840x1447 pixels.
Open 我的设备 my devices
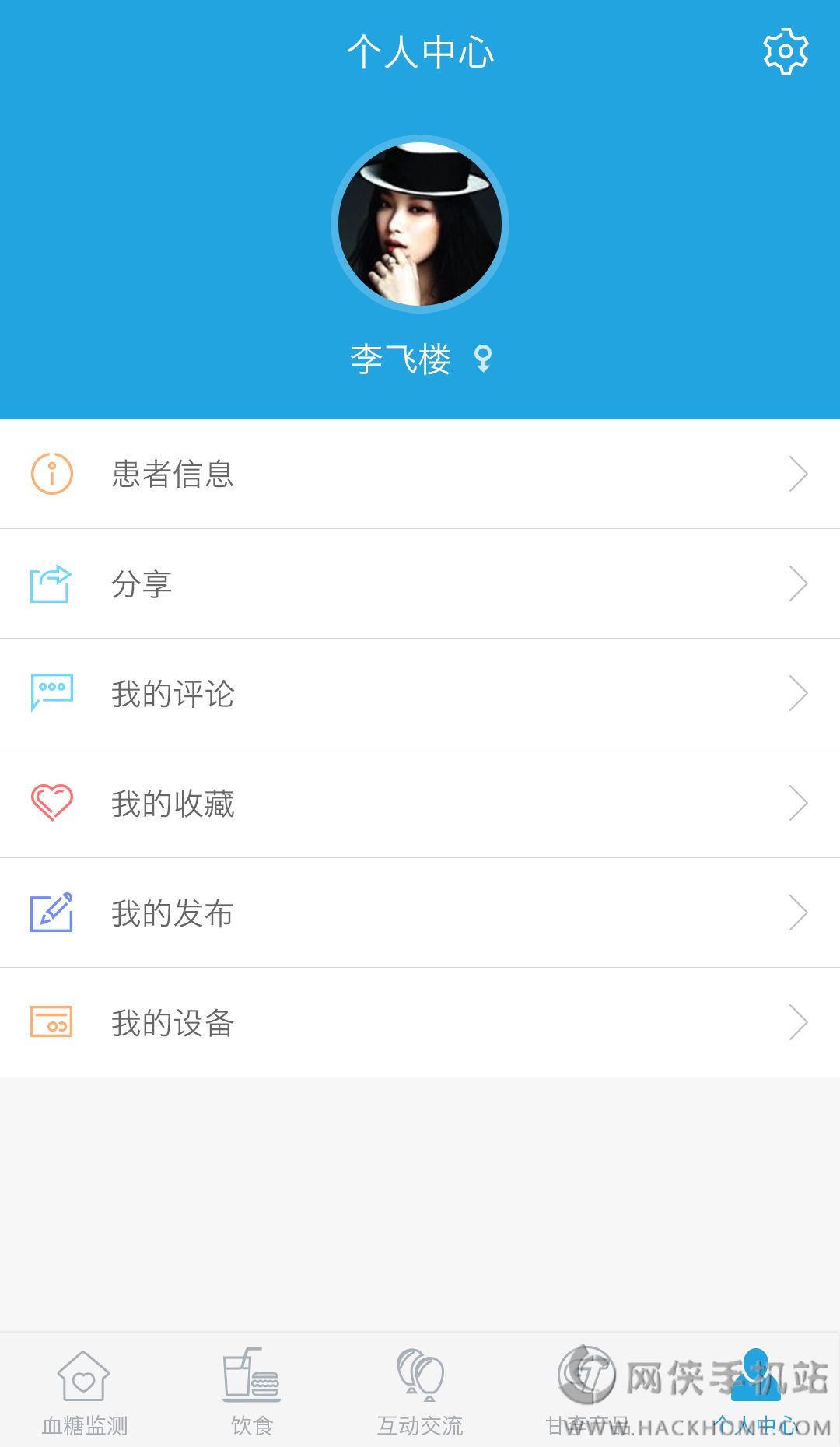(x=420, y=1022)
